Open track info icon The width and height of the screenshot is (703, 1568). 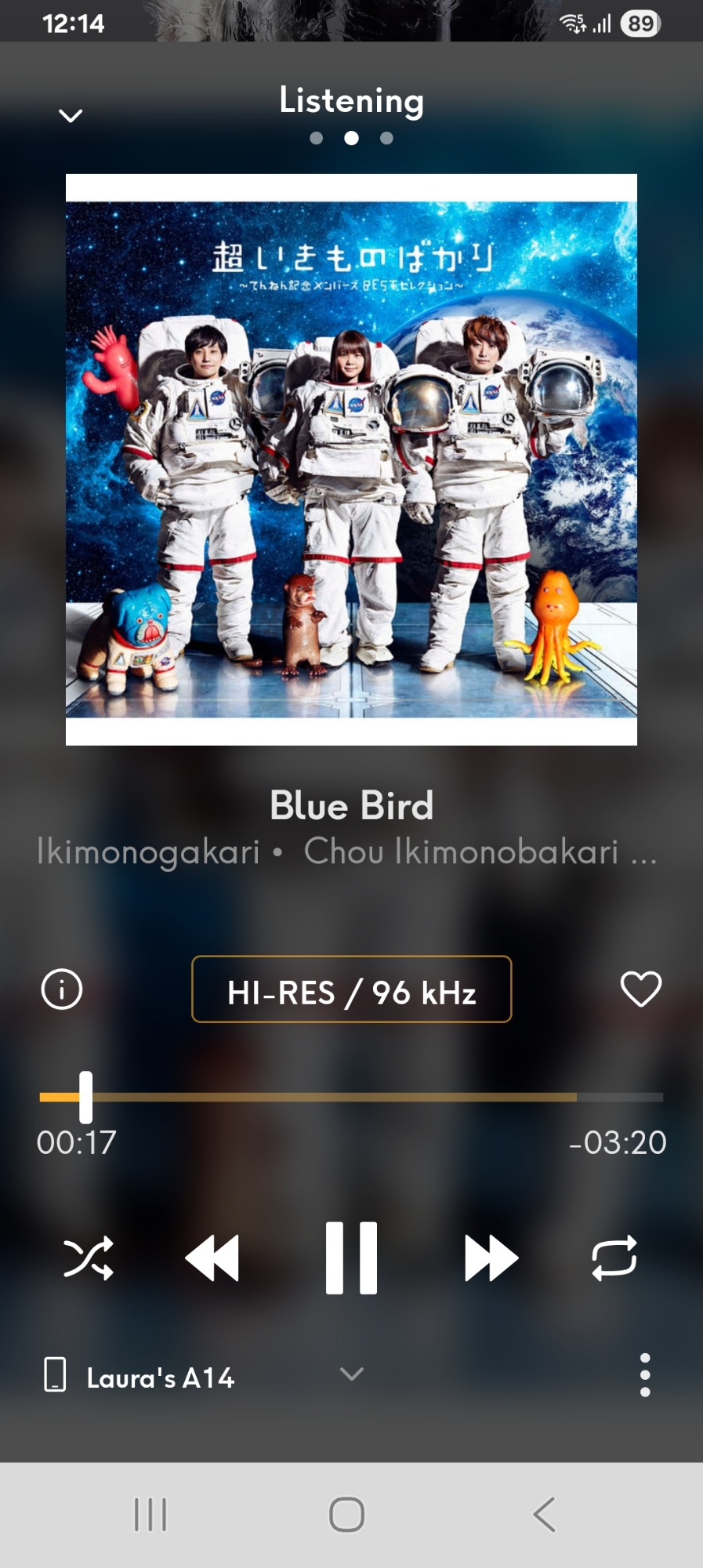62,989
